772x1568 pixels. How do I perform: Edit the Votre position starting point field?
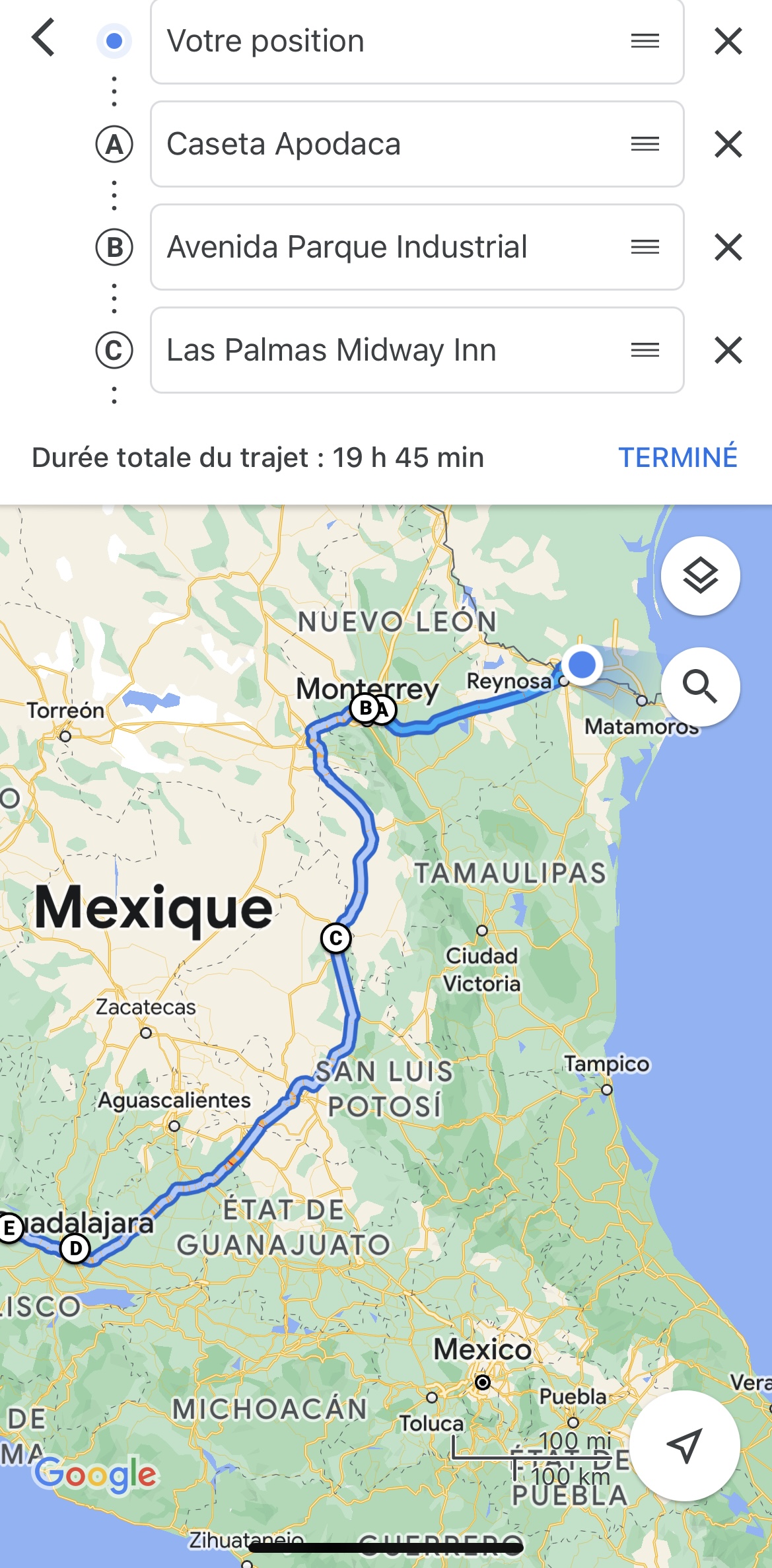coord(390,42)
